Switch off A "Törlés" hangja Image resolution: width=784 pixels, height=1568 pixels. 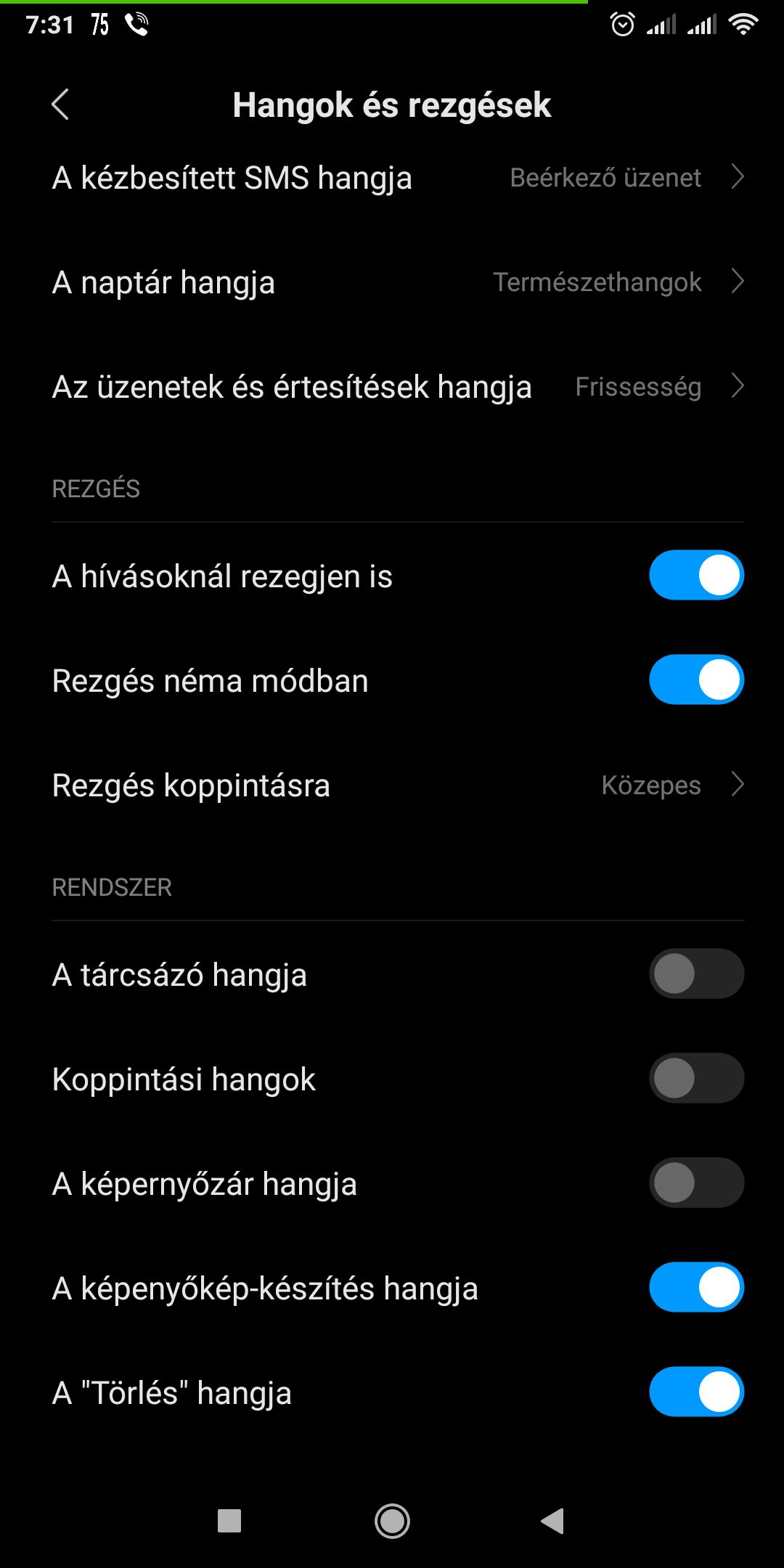point(696,1392)
